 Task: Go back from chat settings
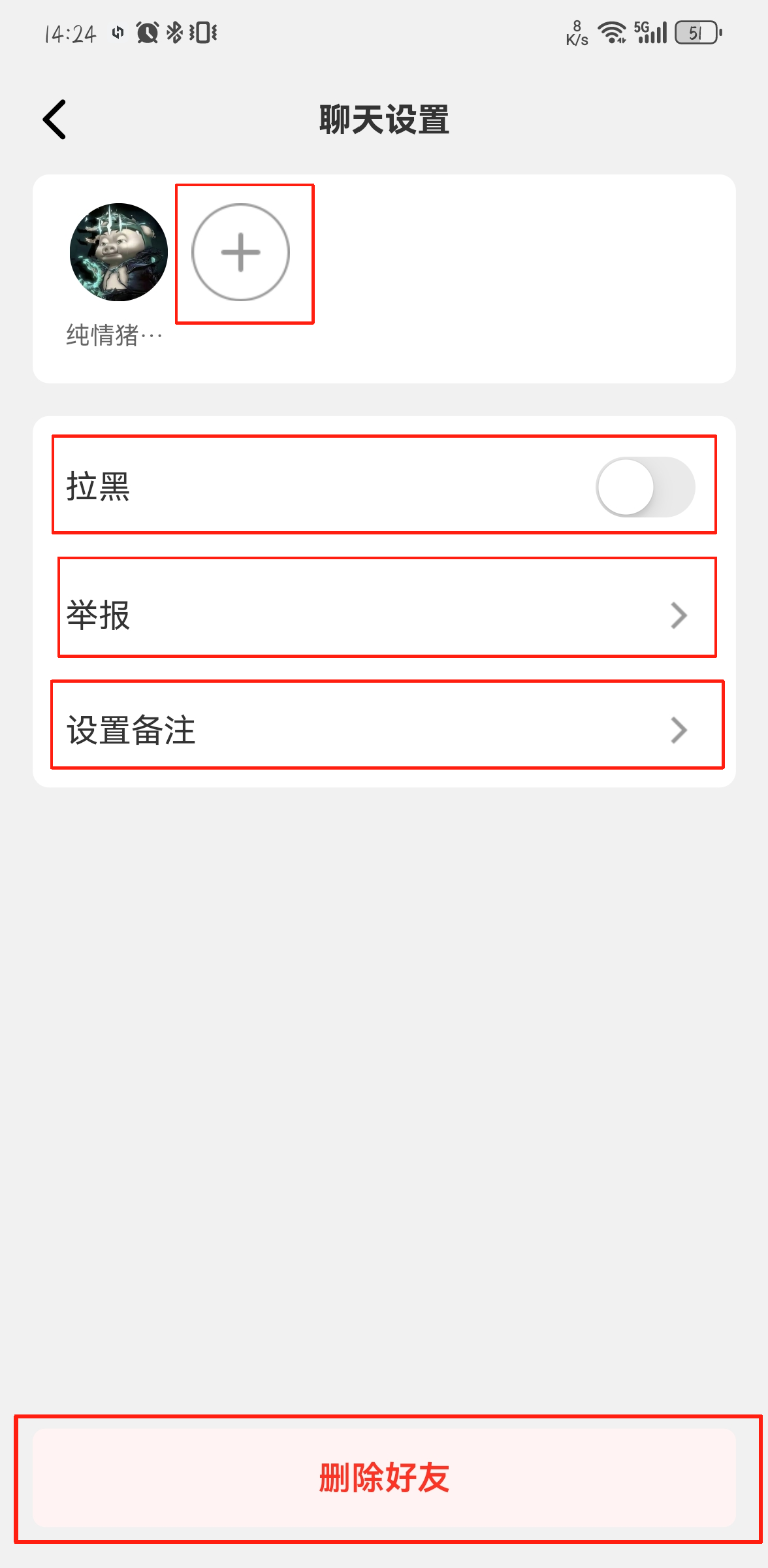tap(55, 120)
